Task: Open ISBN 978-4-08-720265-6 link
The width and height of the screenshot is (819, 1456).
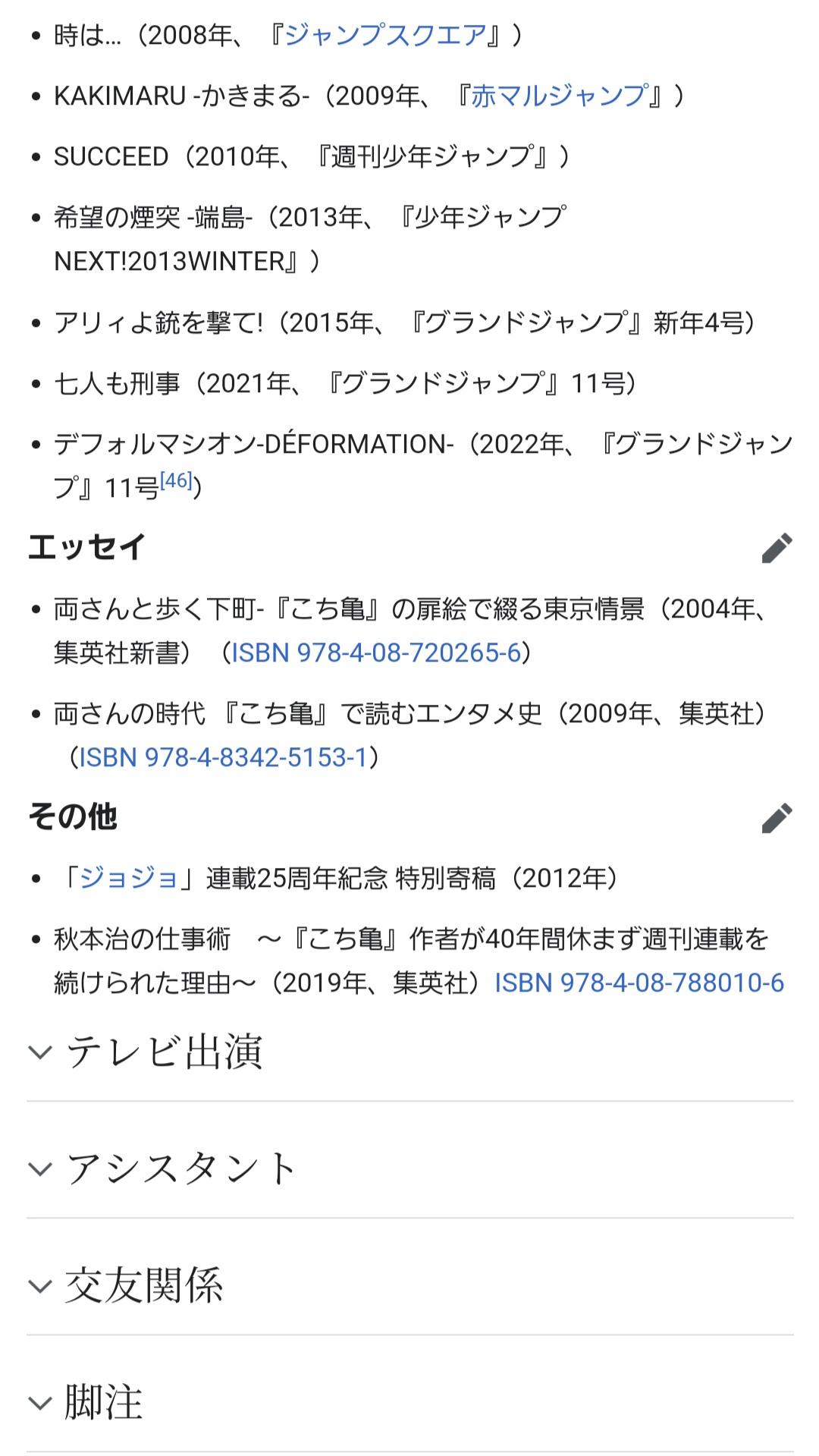Action: (376, 653)
